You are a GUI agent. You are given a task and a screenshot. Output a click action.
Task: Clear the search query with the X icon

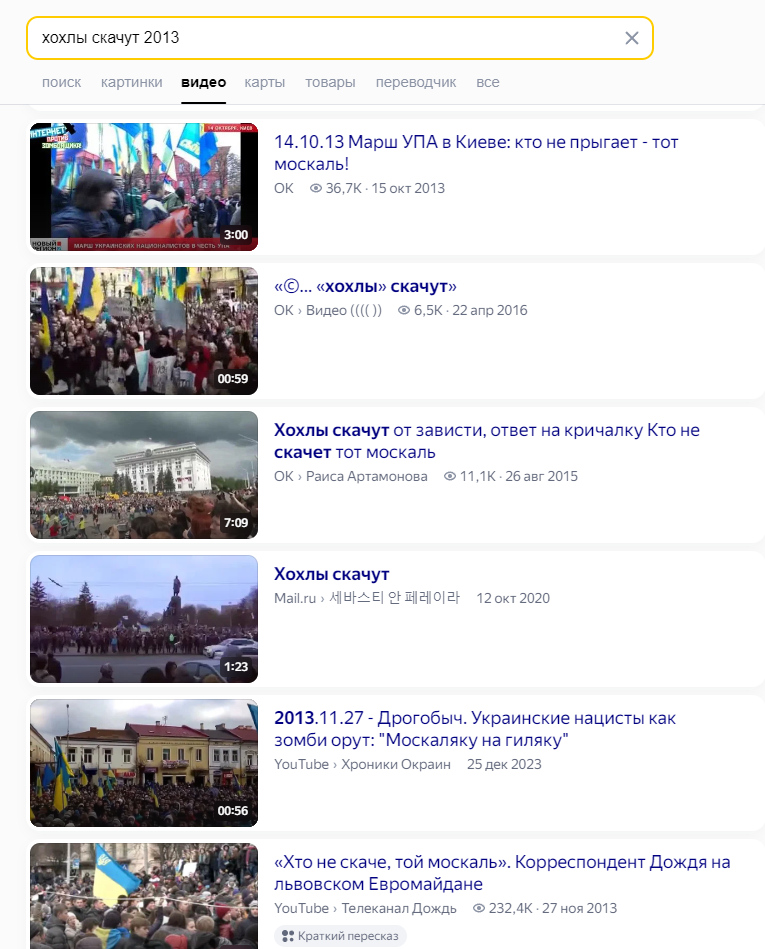(x=631, y=38)
